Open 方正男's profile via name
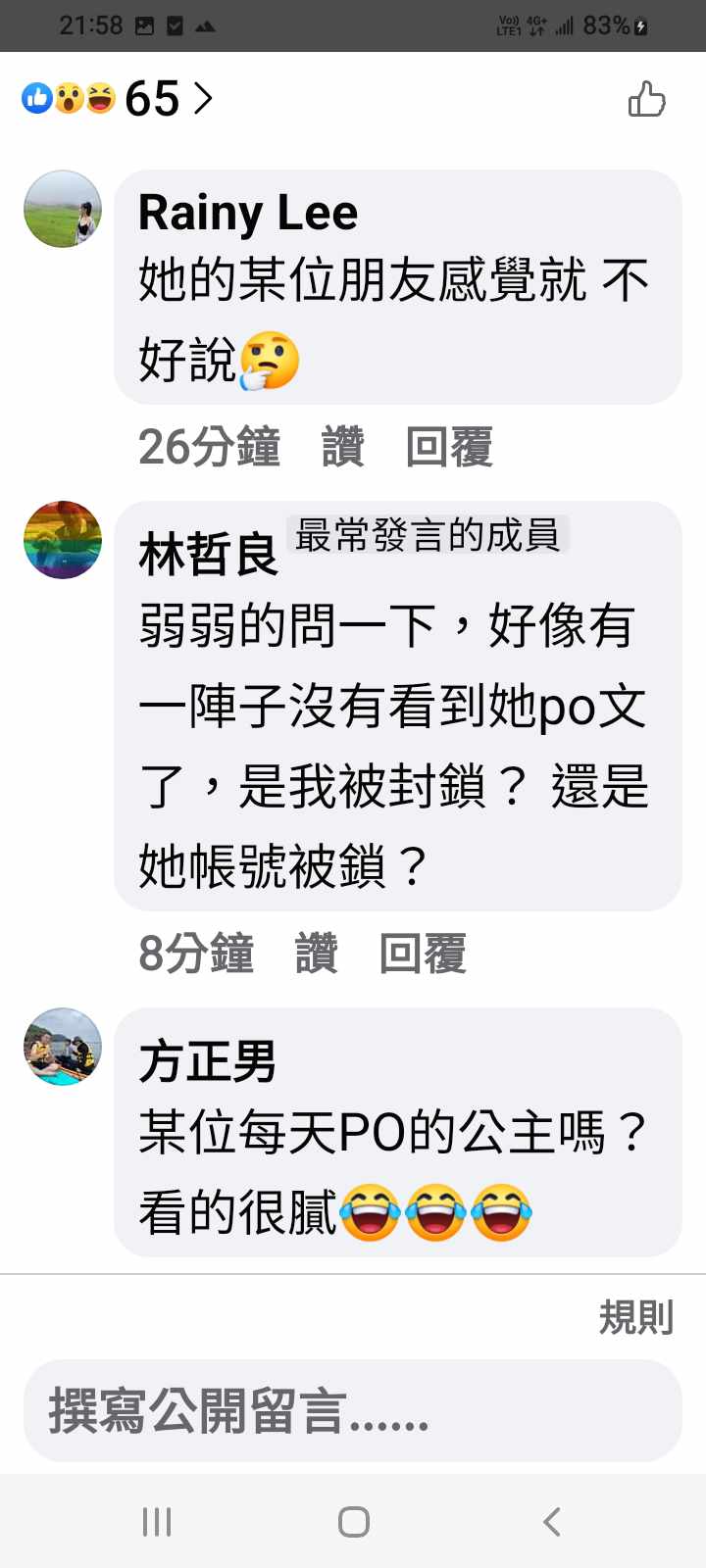This screenshot has height=1568, width=706. (207, 1062)
